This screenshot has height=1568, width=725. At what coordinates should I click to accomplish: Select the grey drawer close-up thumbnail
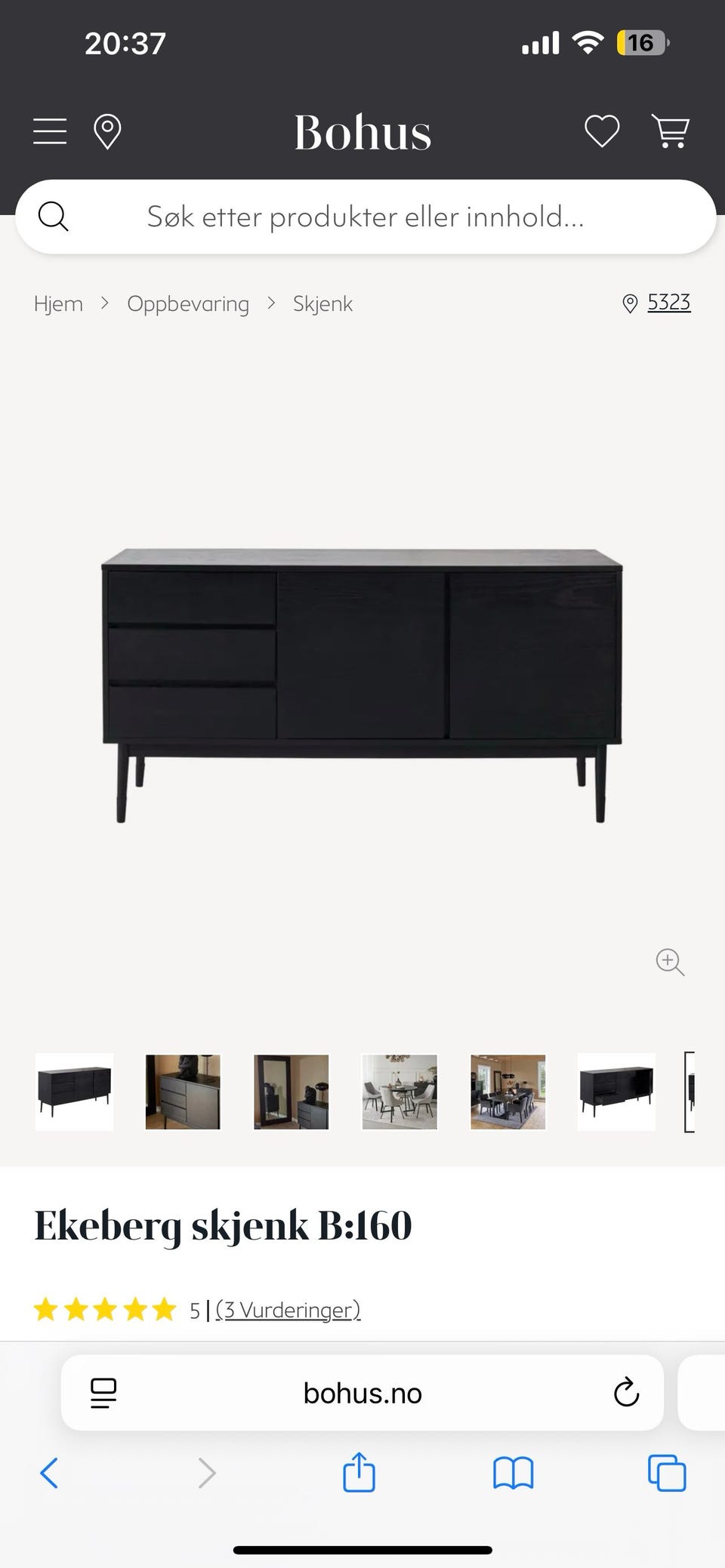pos(183,1092)
